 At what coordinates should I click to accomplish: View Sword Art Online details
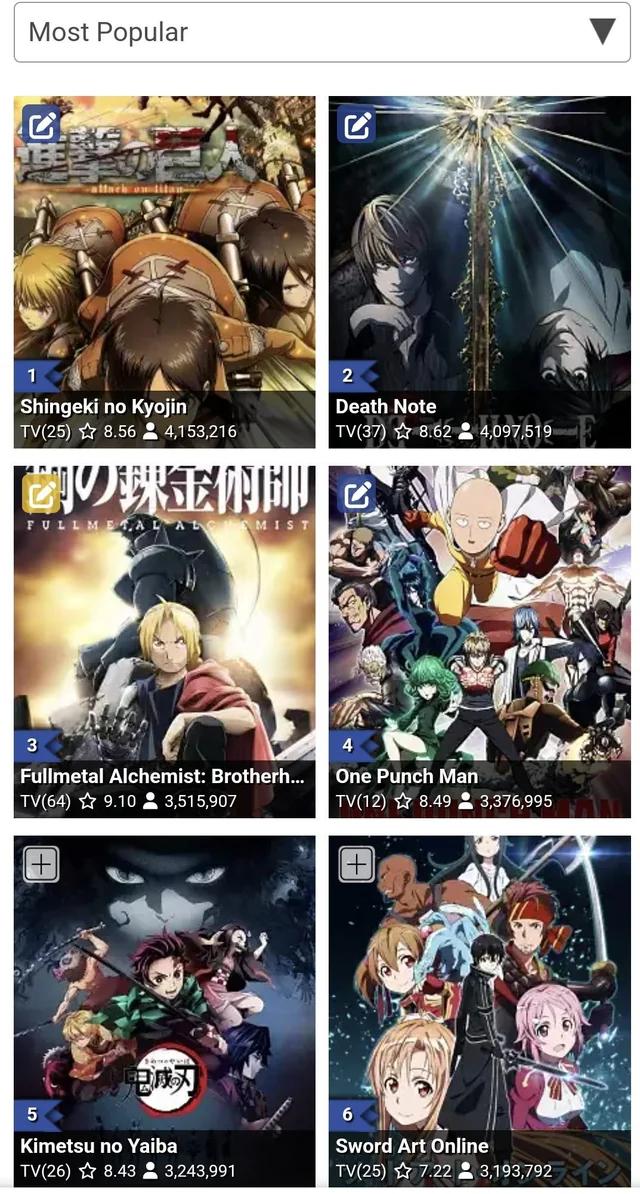click(x=412, y=1146)
